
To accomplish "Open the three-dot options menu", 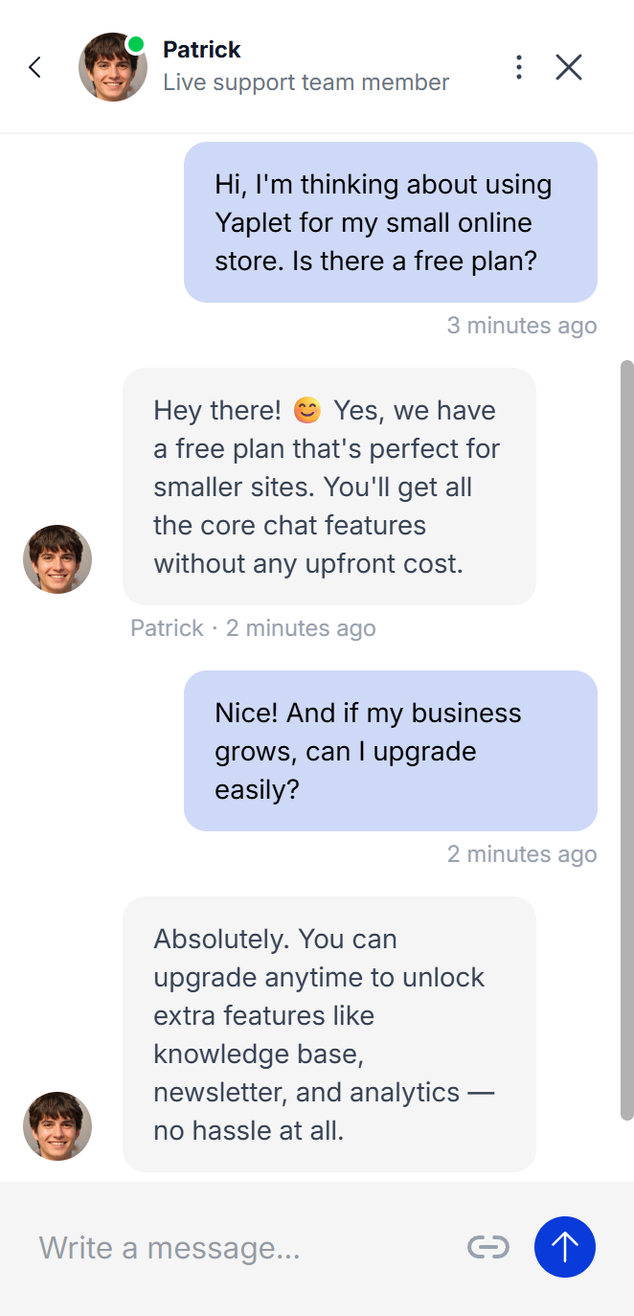I will pyautogui.click(x=518, y=67).
